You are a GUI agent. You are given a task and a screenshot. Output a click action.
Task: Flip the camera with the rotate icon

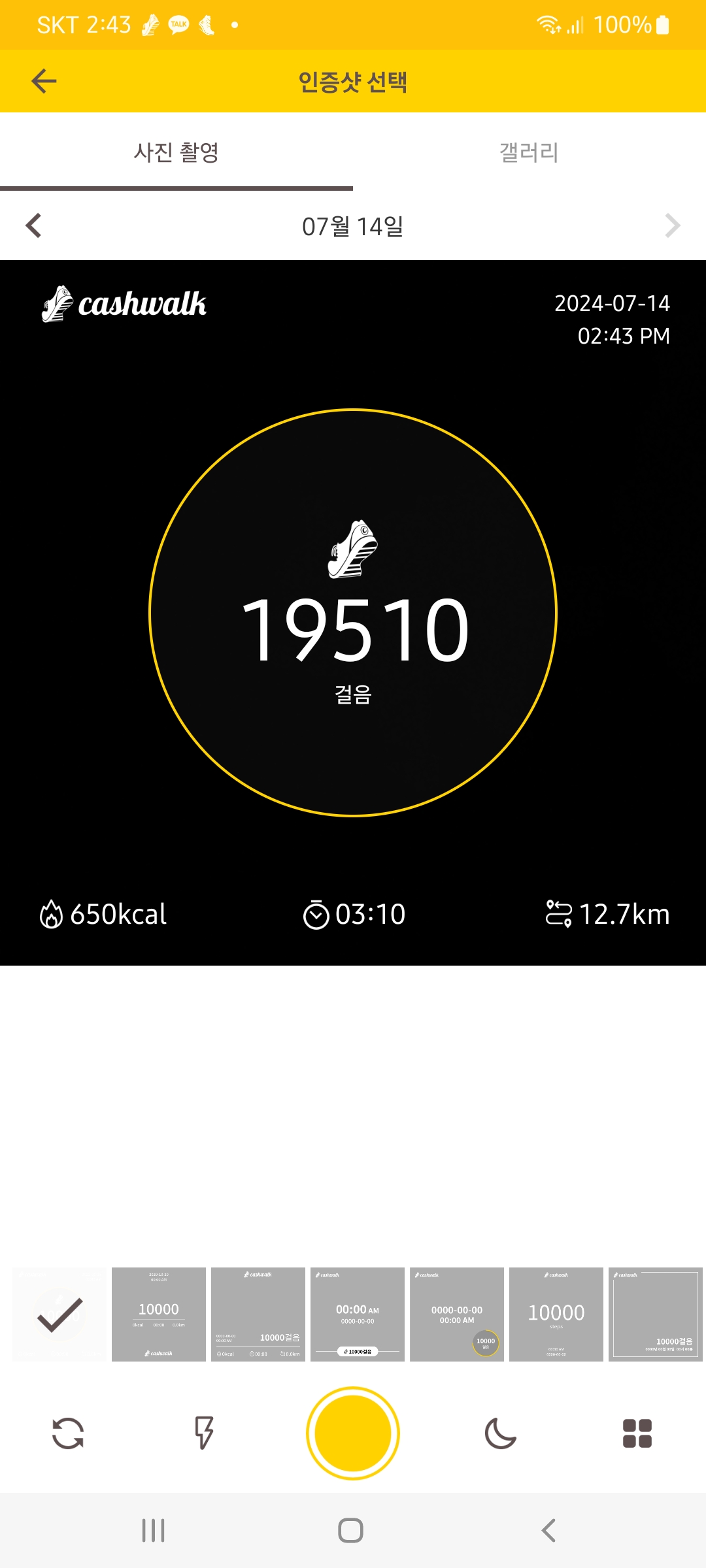[x=68, y=1433]
